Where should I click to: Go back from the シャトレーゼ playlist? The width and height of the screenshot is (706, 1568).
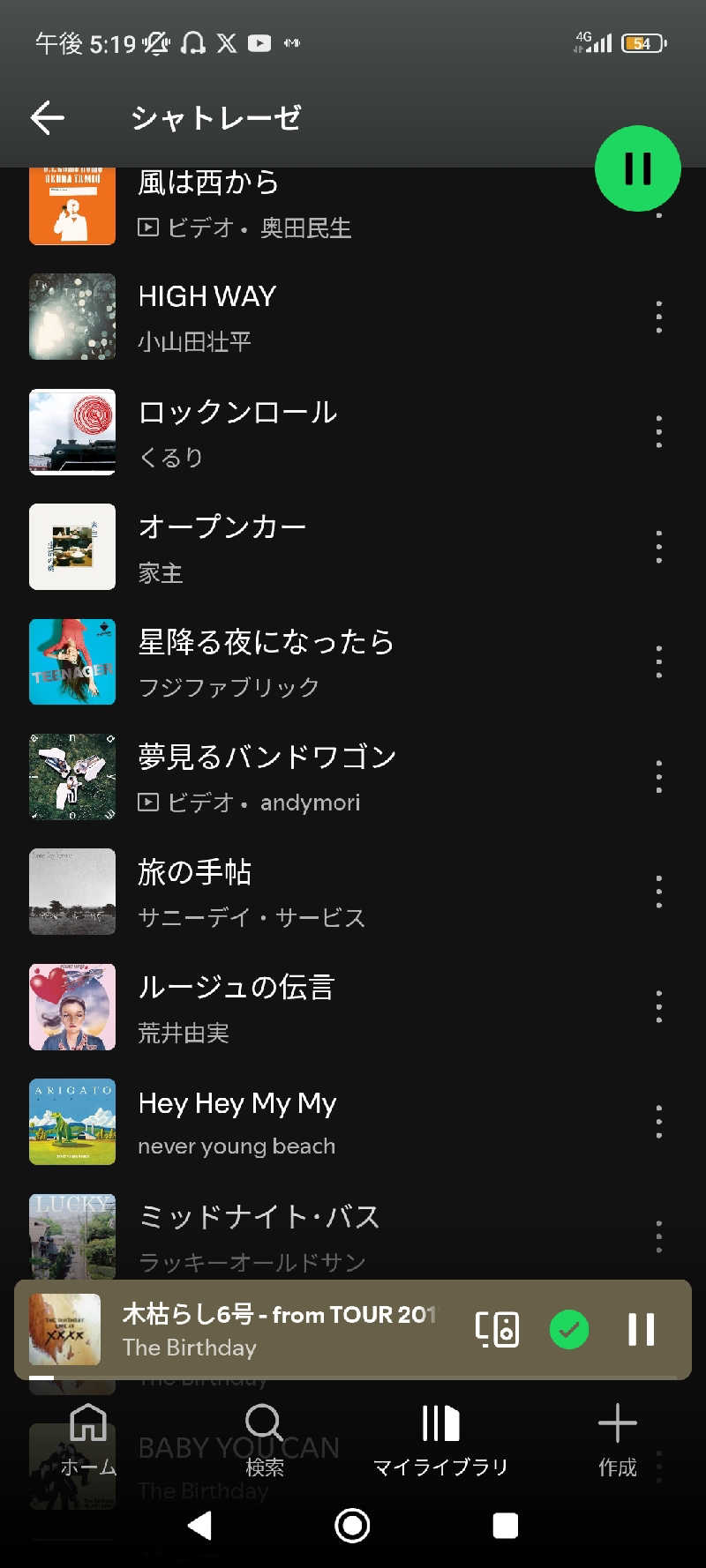[48, 117]
